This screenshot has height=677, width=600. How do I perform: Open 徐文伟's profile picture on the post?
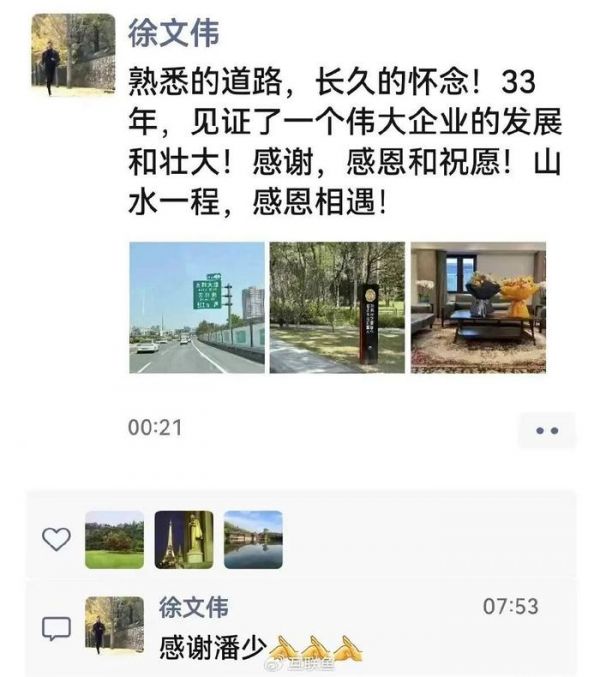(x=72, y=54)
